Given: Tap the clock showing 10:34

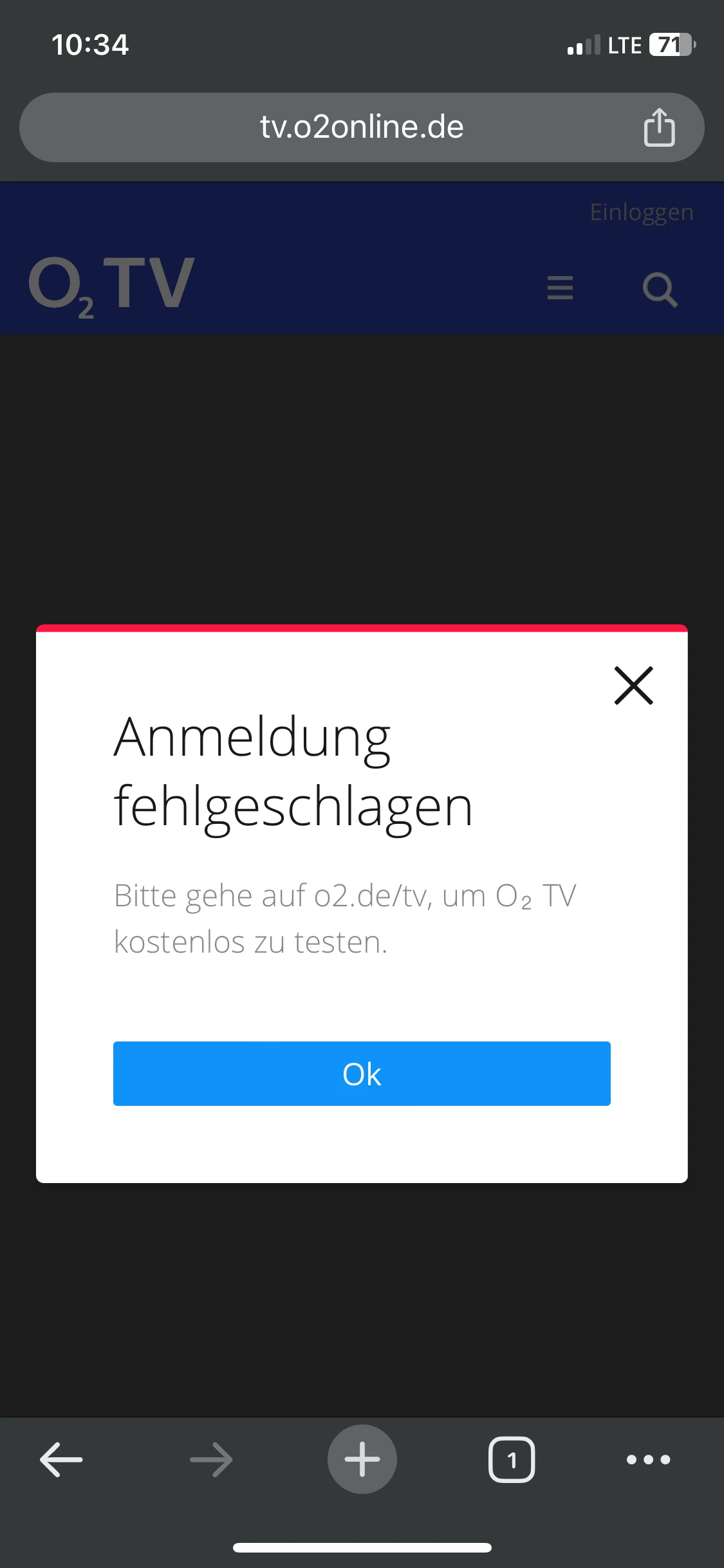Looking at the screenshot, I should (89, 44).
